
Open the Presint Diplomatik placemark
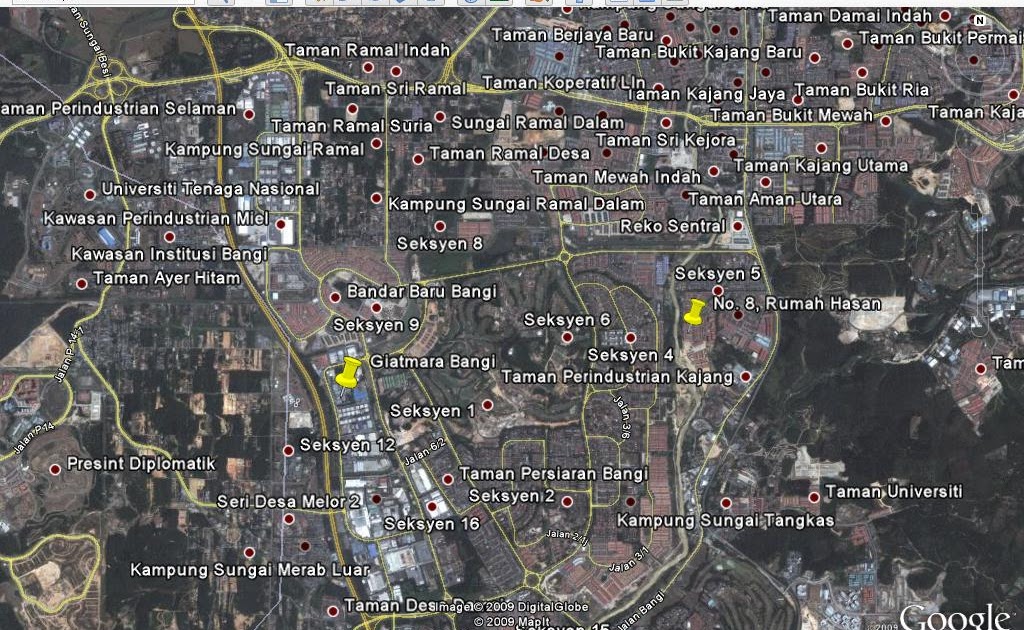[x=55, y=468]
